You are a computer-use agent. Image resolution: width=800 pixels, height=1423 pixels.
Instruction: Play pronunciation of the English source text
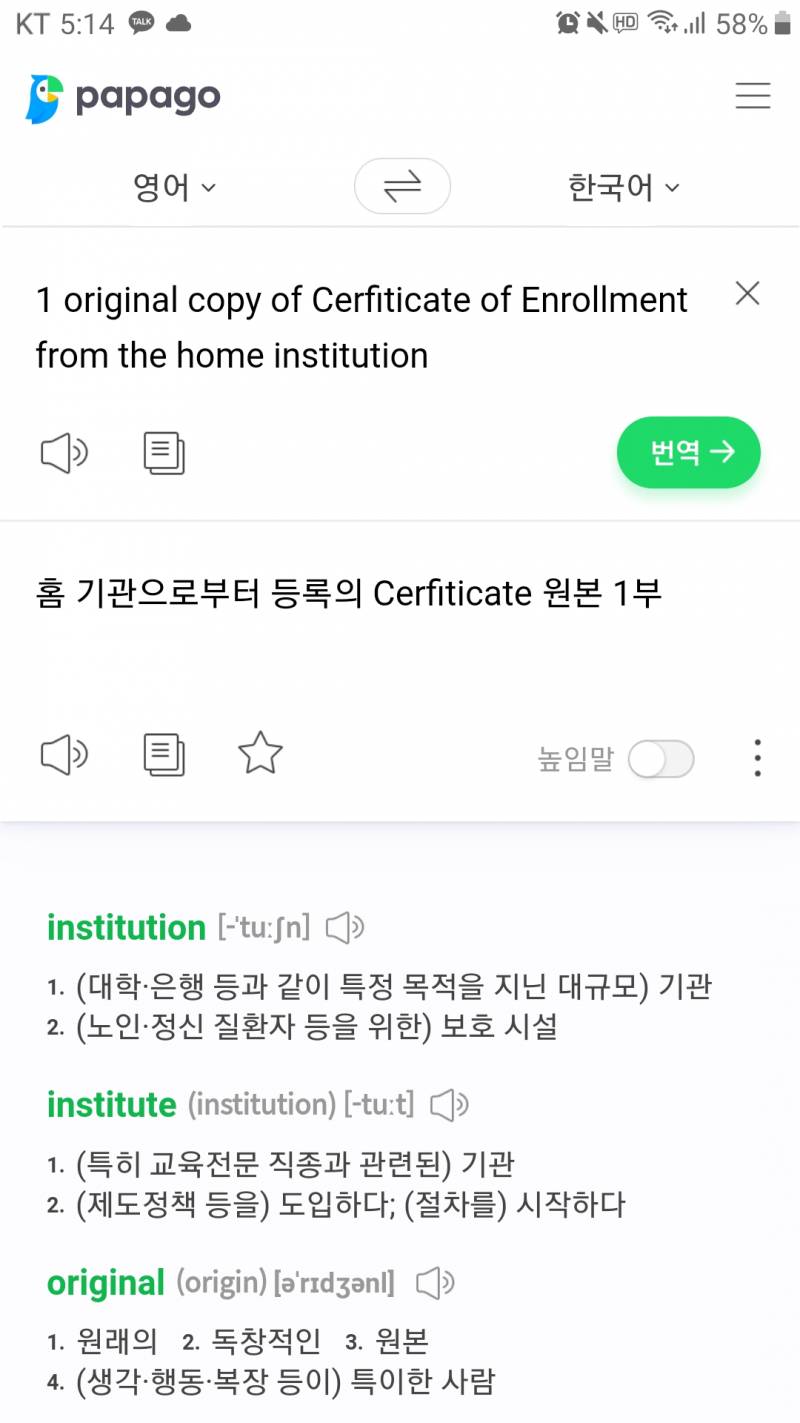(x=63, y=452)
